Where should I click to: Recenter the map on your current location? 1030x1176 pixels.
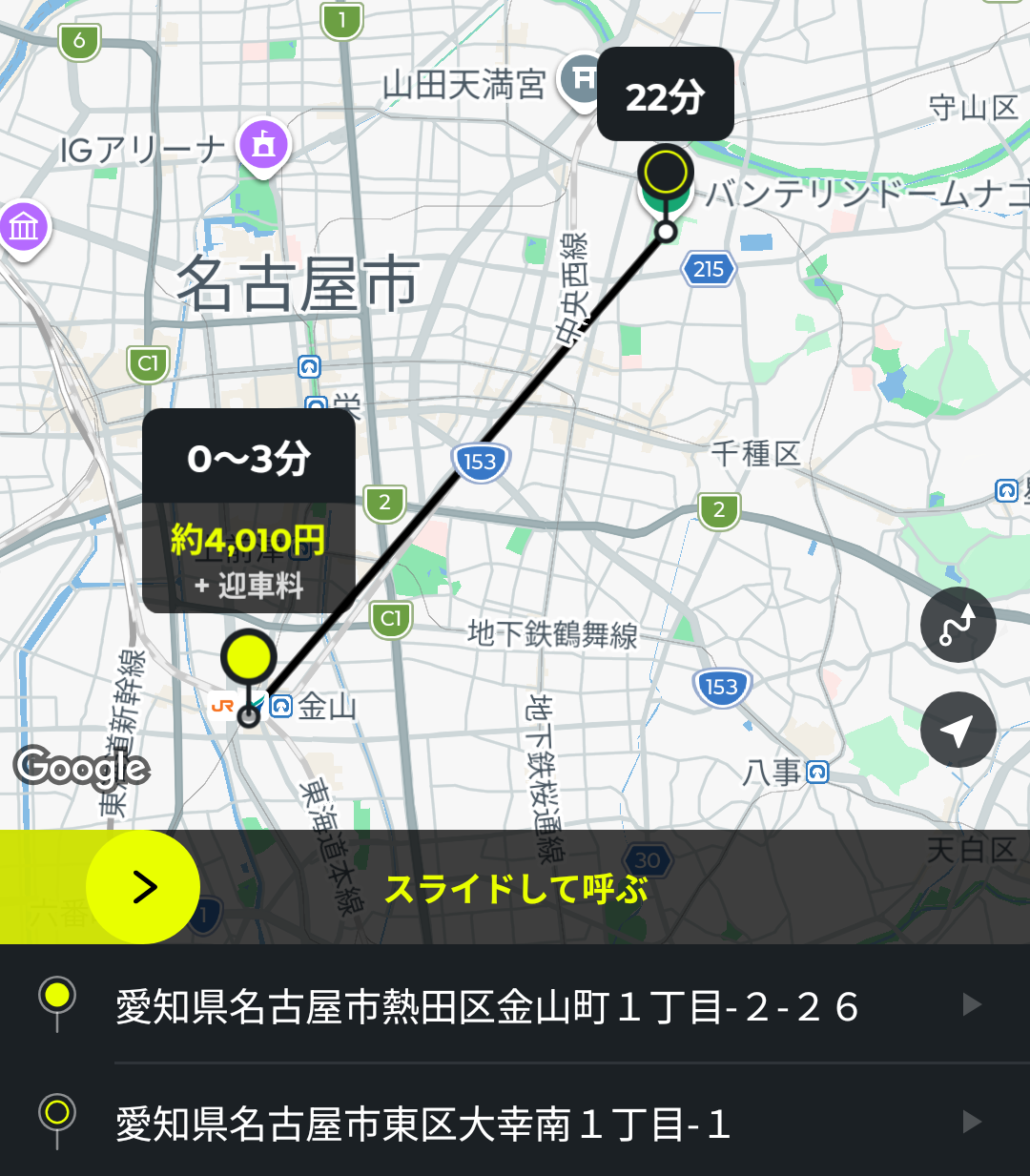pos(958,730)
